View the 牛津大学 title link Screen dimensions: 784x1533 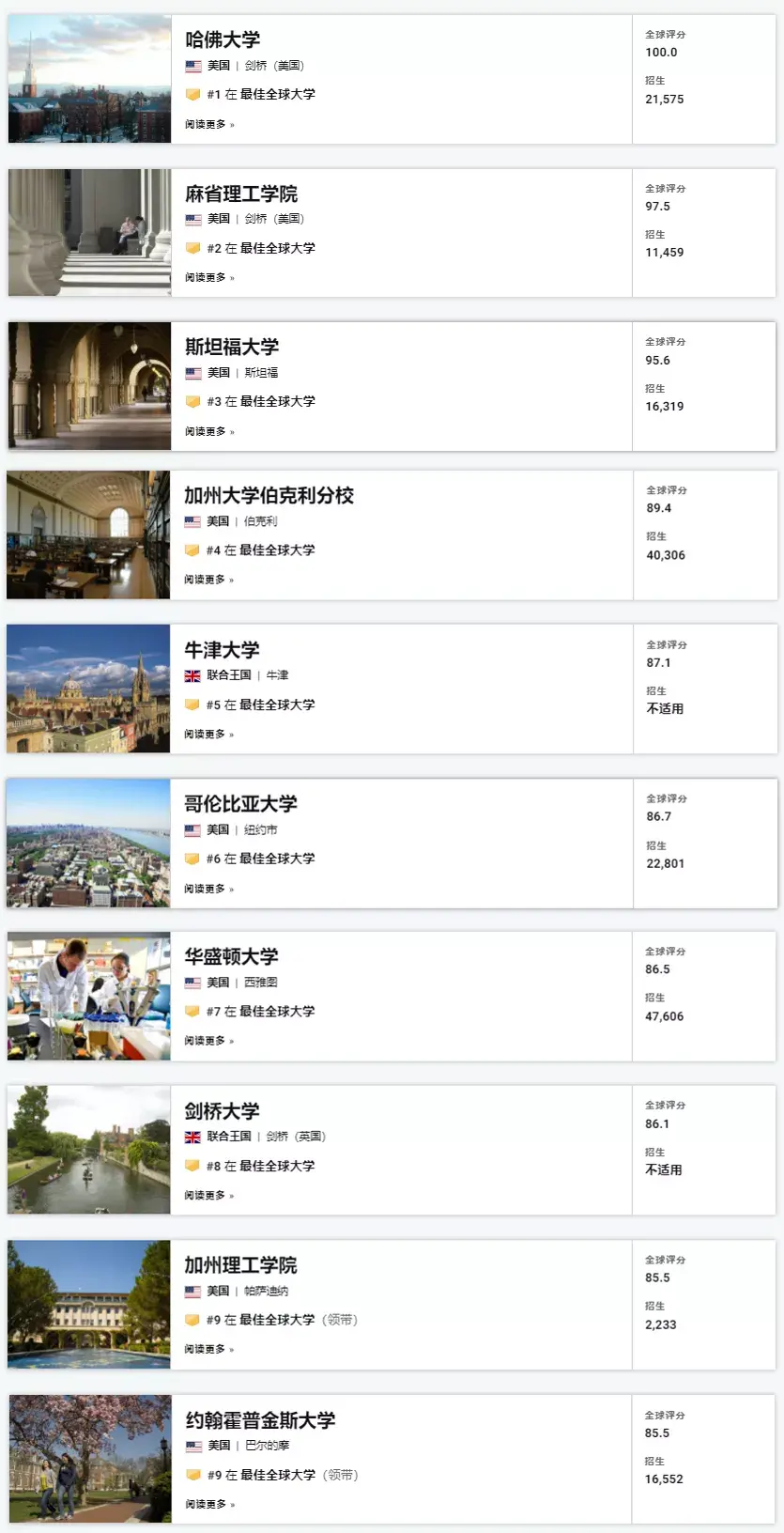pos(222,650)
